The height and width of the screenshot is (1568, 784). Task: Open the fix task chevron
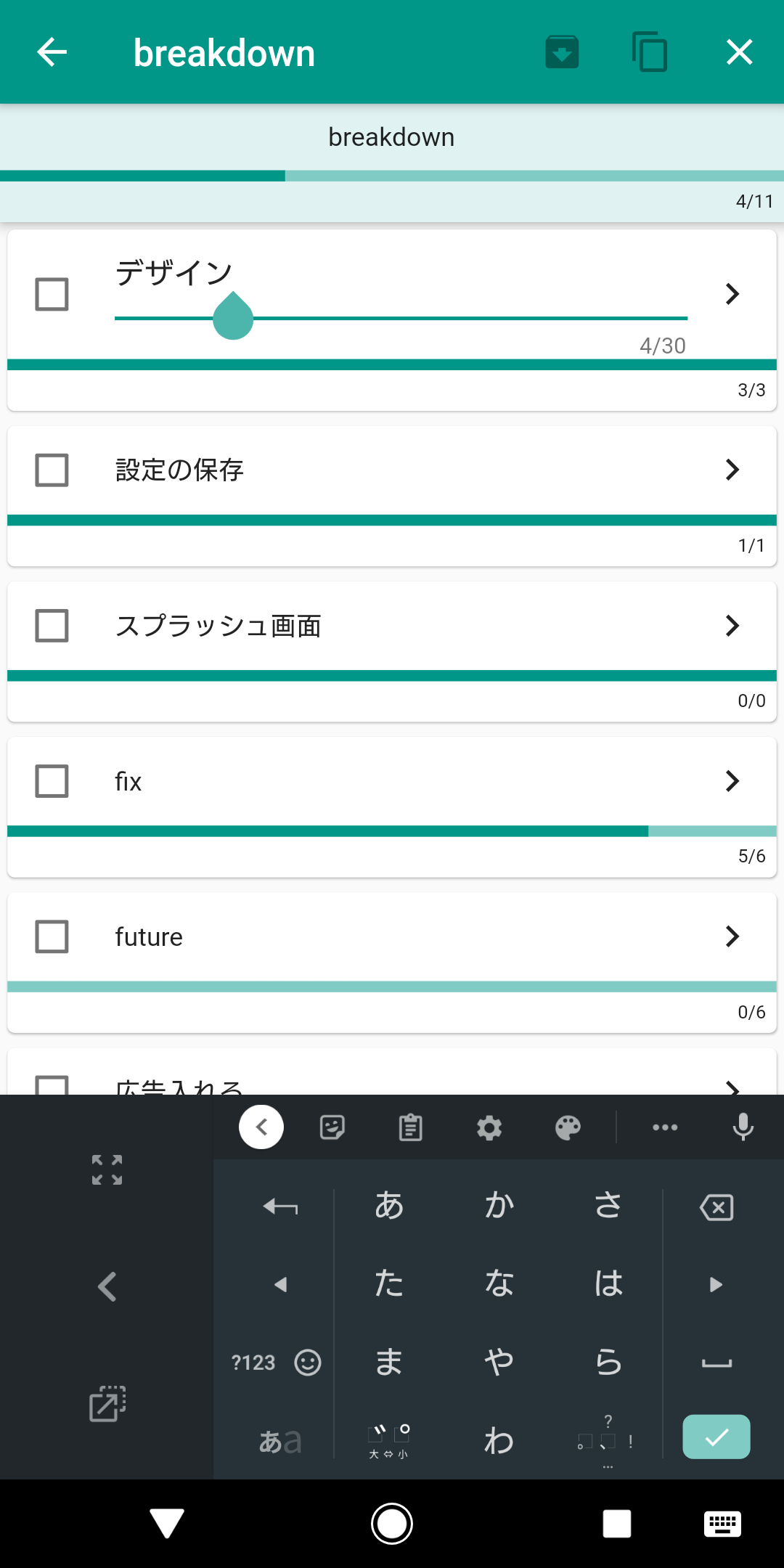click(732, 781)
